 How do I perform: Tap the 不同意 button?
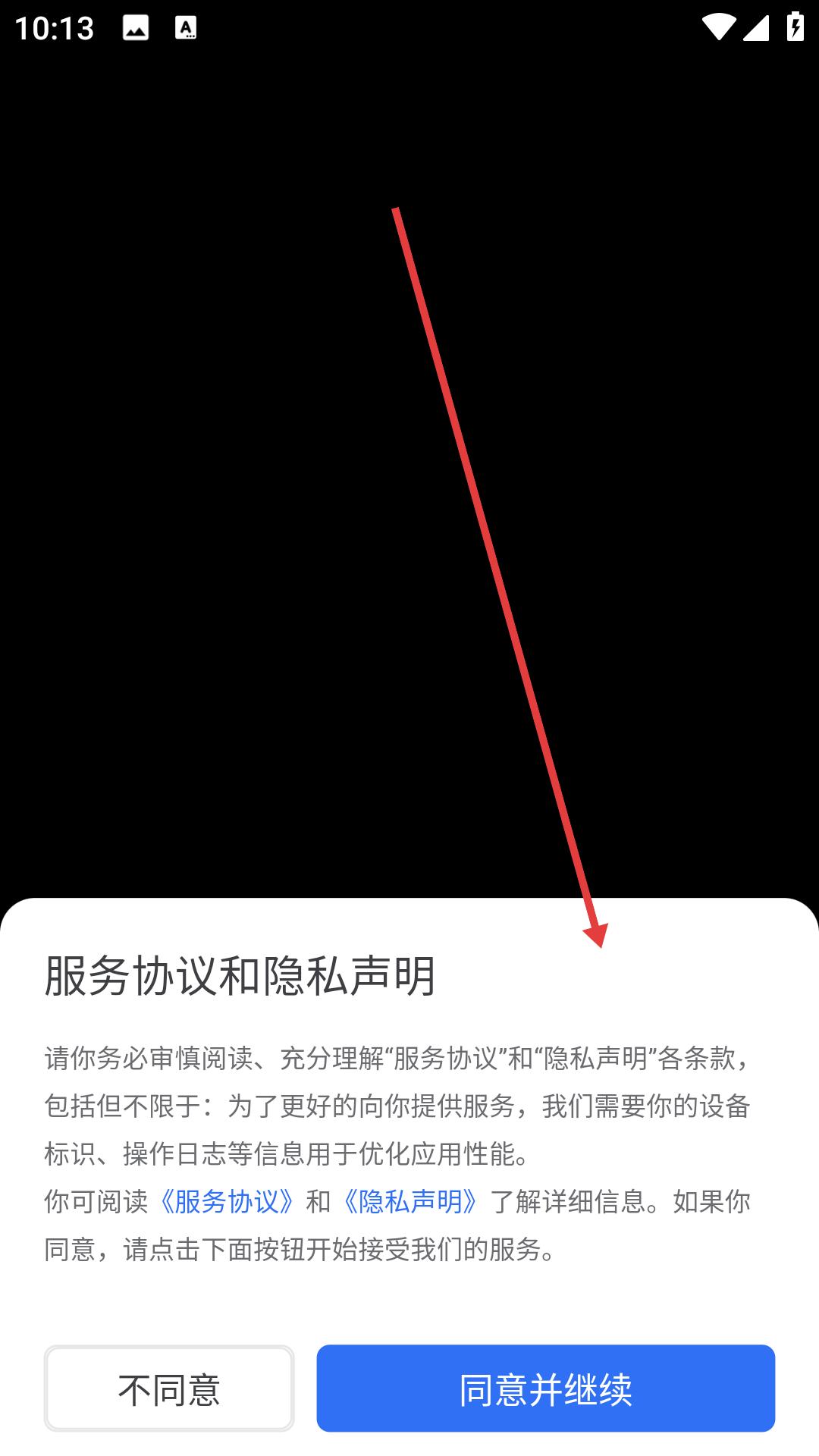pos(169,1389)
